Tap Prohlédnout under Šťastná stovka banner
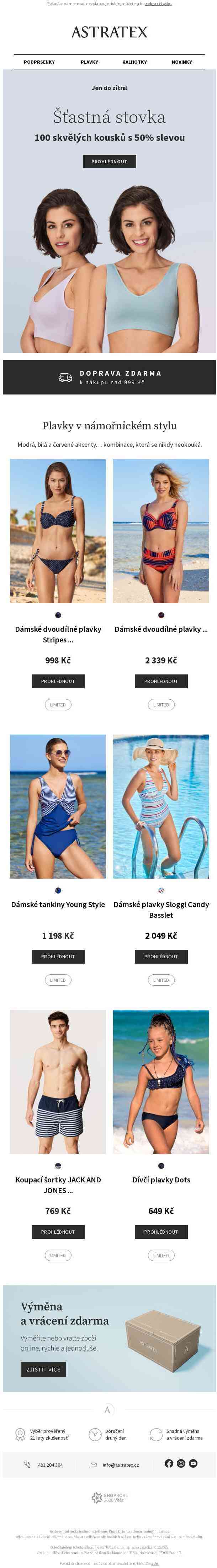The height and width of the screenshot is (1568, 217). (x=109, y=161)
